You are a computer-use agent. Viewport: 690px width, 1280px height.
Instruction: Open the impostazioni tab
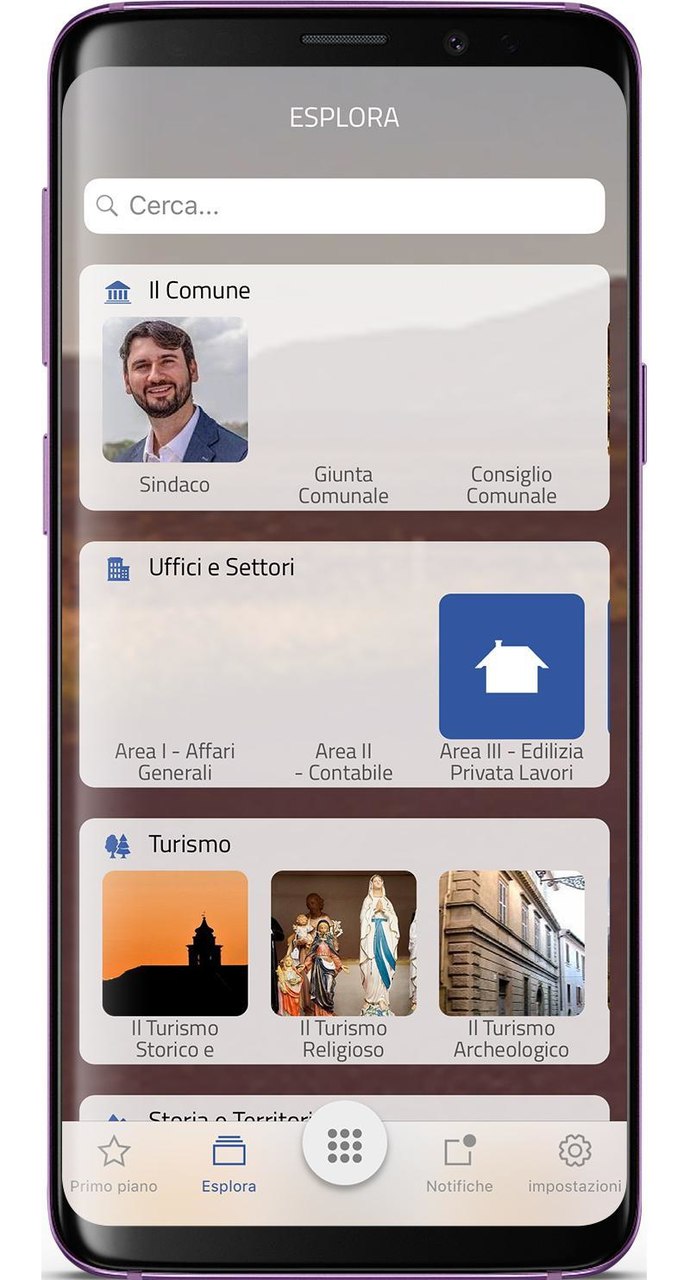tap(574, 1164)
